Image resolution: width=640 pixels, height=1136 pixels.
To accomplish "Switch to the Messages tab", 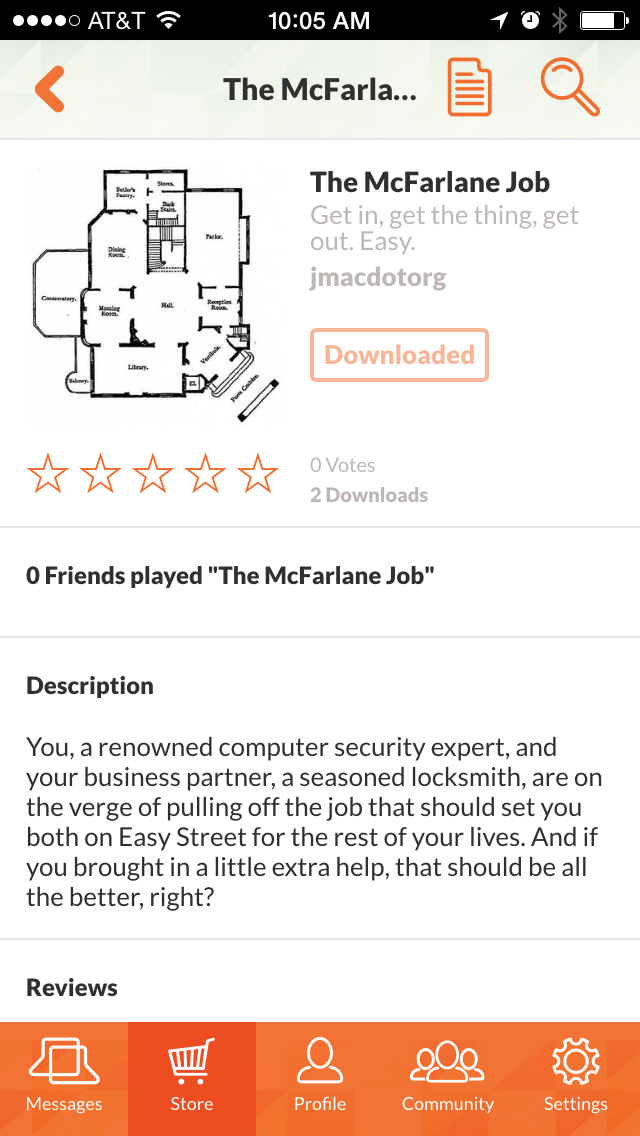I will tap(64, 1078).
